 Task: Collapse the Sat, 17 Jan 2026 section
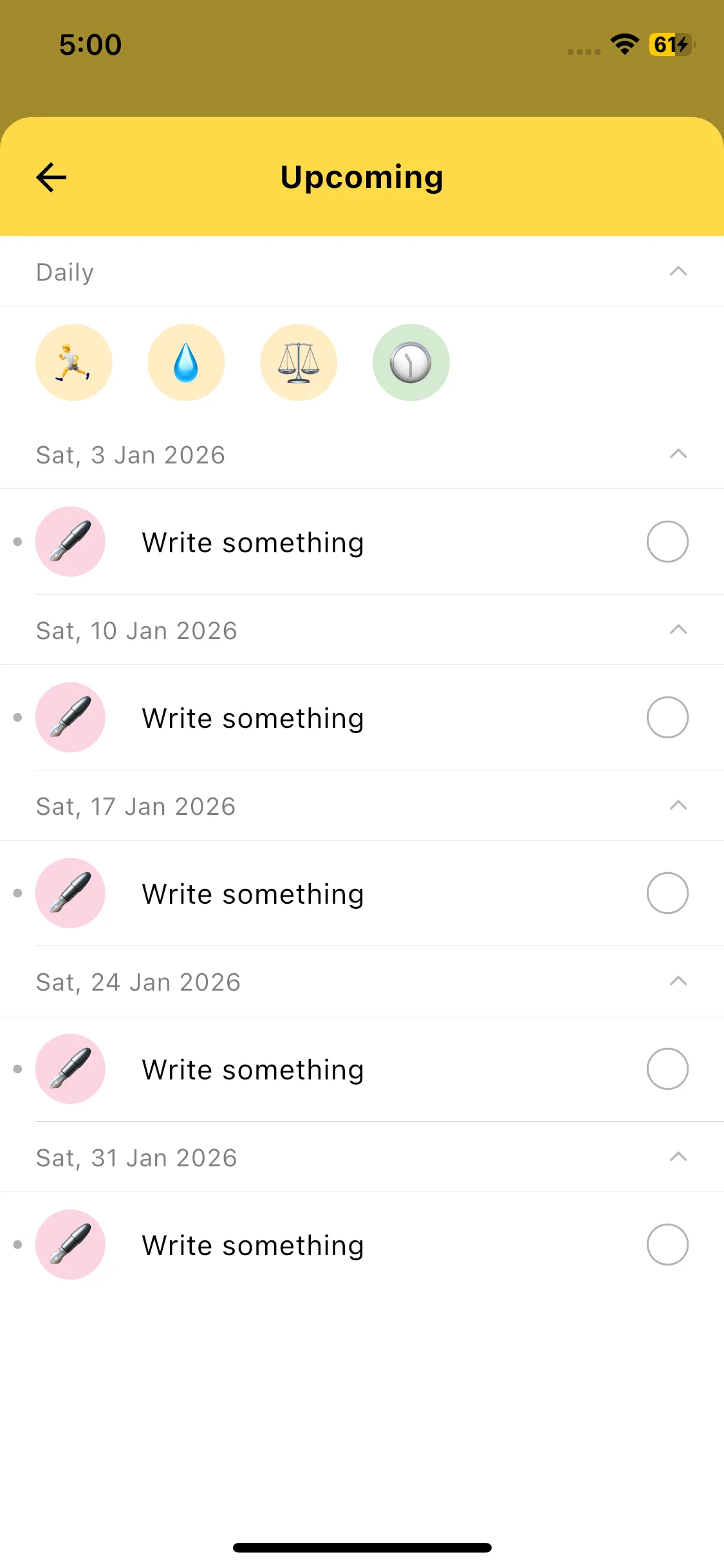(x=678, y=806)
